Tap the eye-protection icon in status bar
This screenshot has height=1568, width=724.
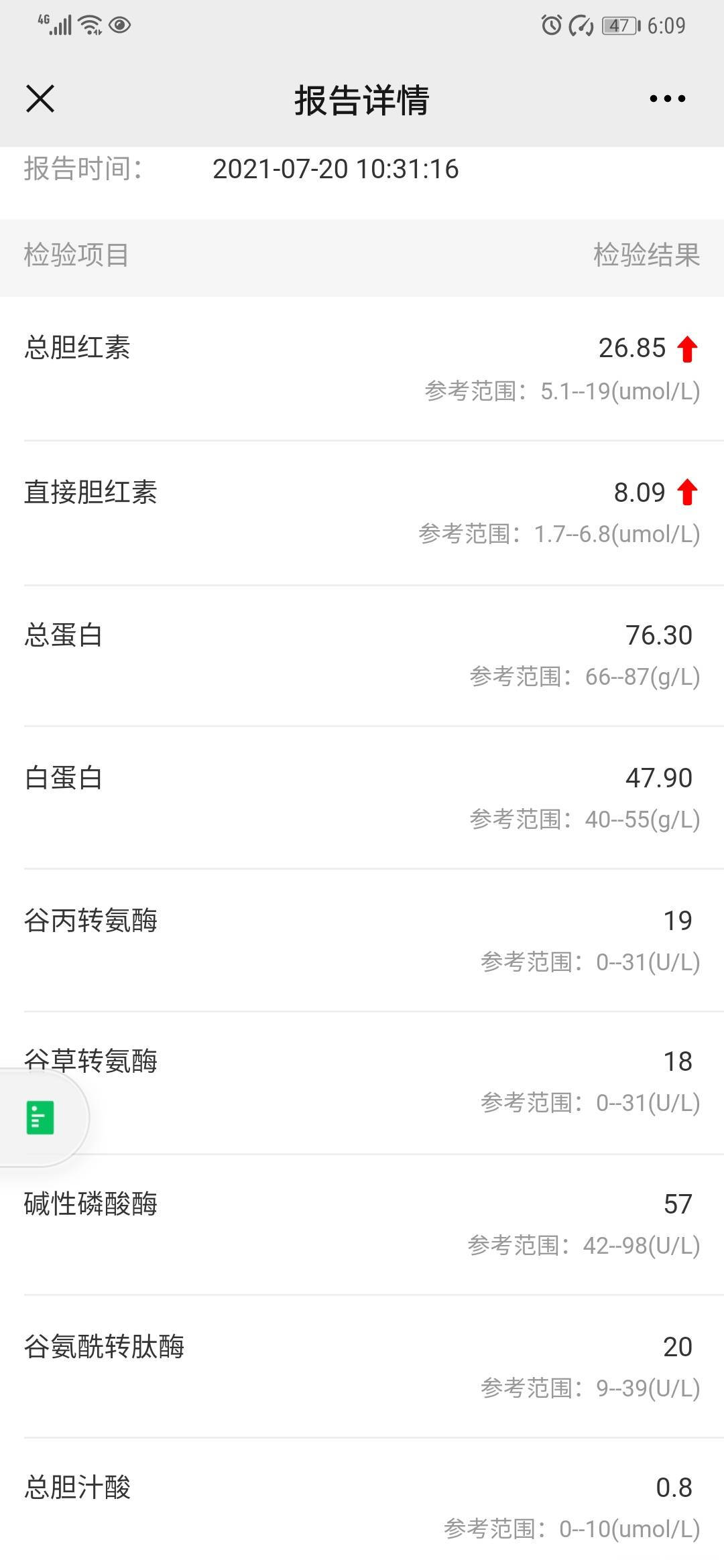tap(121, 27)
